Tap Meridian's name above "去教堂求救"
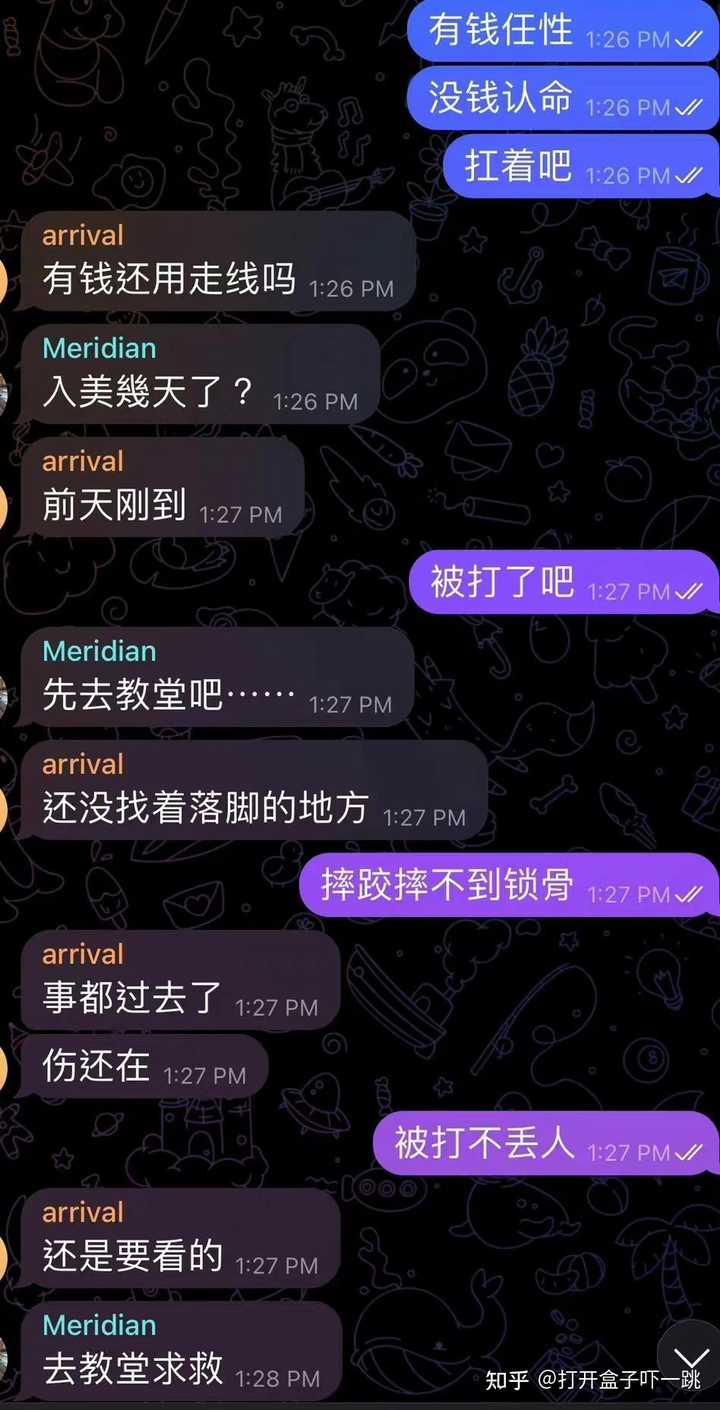This screenshot has height=1410, width=720. [x=99, y=1325]
